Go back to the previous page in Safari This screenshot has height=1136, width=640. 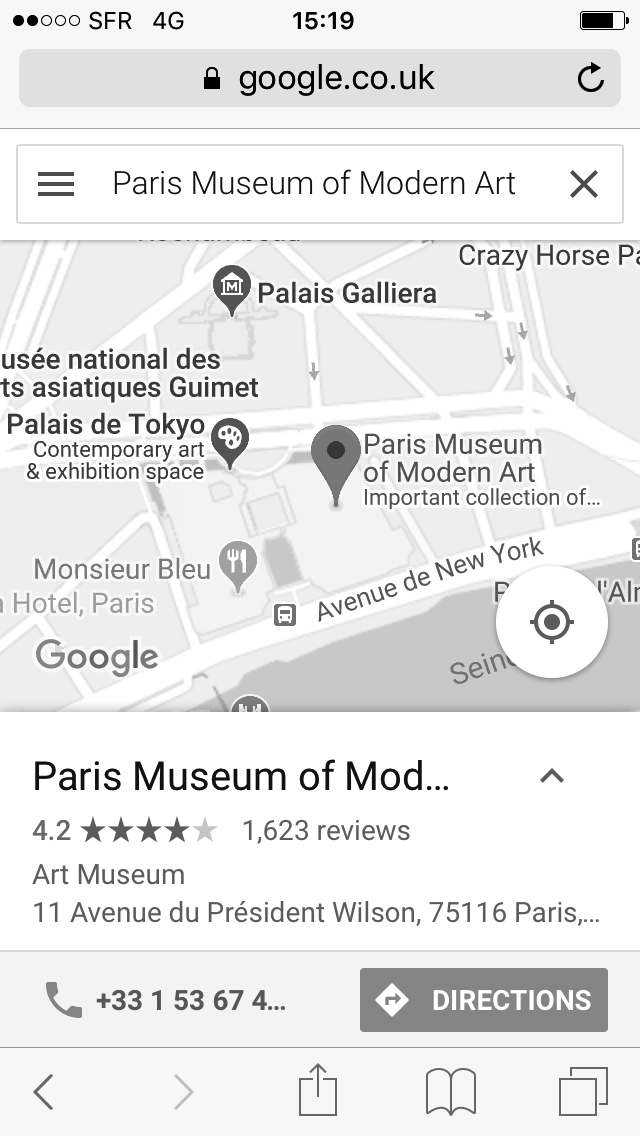click(43, 1092)
